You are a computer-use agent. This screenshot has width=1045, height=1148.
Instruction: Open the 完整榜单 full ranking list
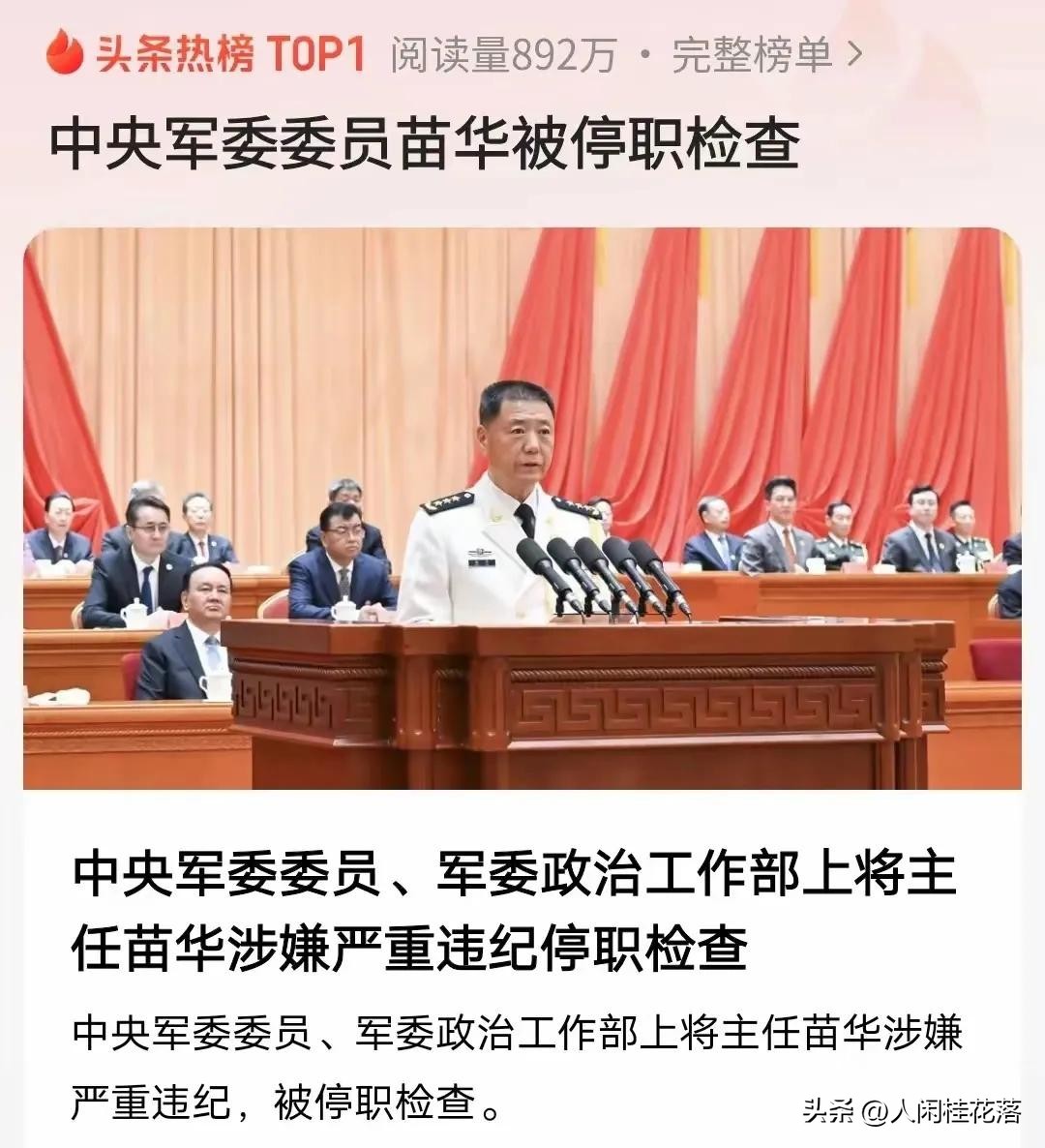click(x=764, y=55)
